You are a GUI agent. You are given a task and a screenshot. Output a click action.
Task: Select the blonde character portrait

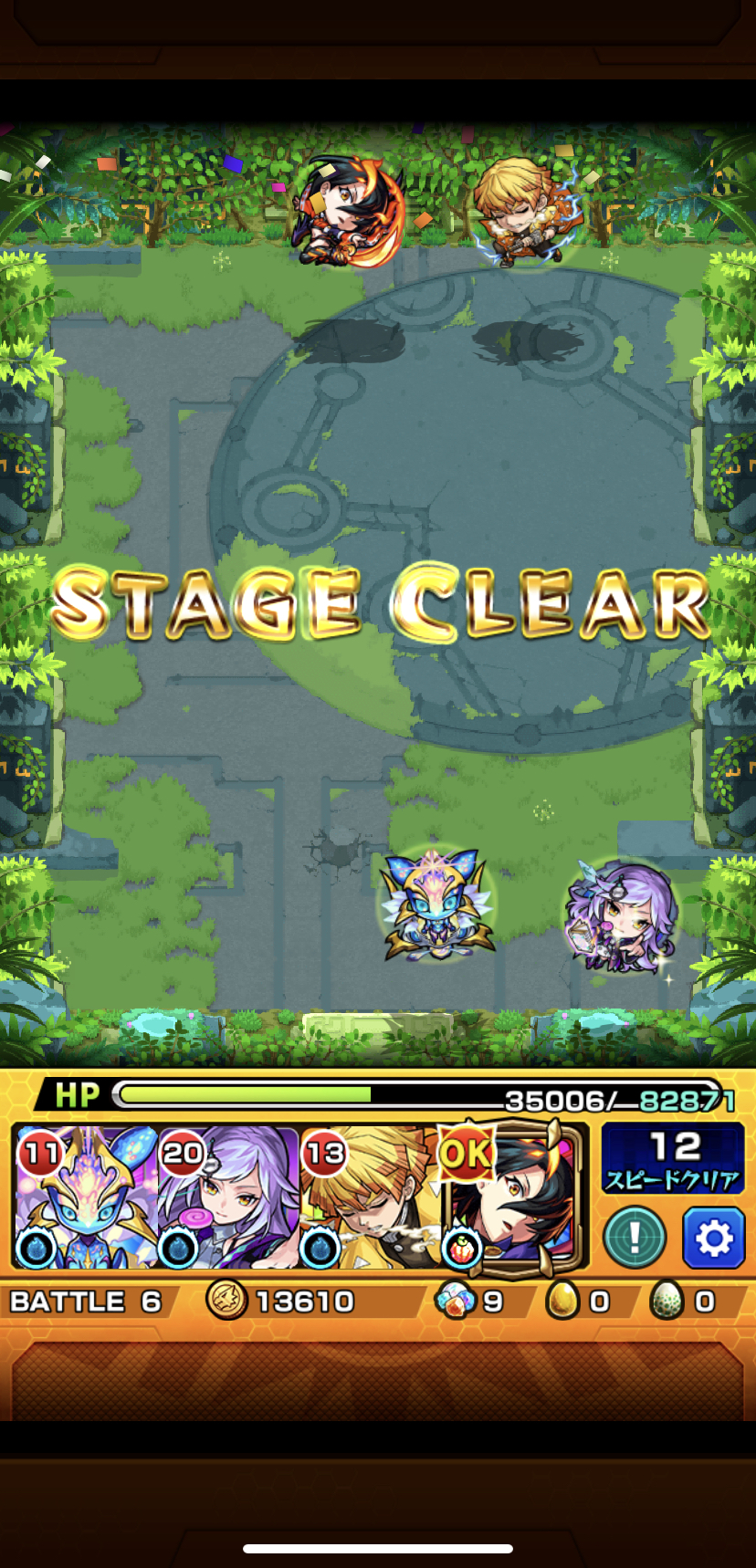pos(371,1198)
